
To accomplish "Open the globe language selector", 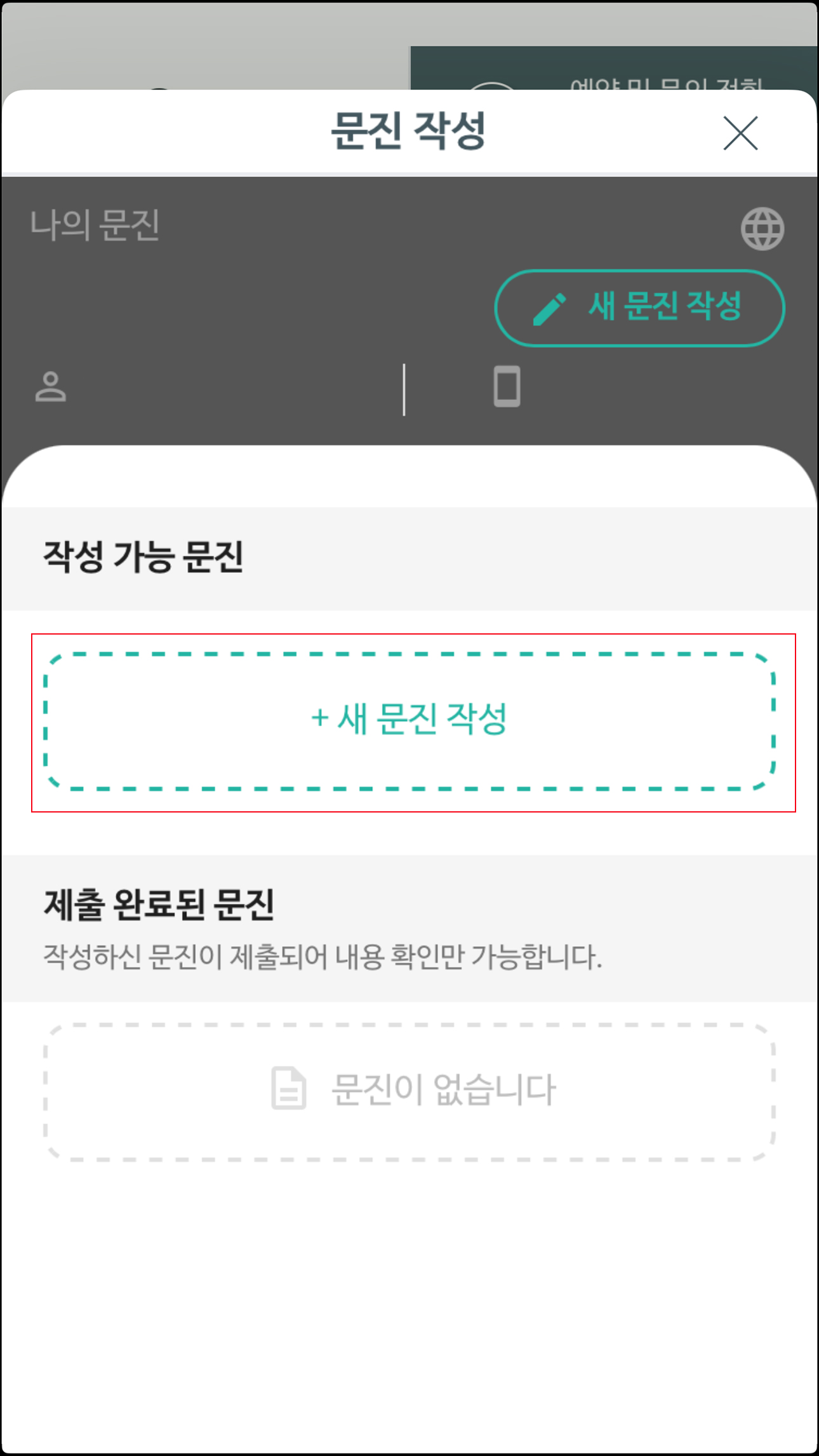I will click(x=762, y=229).
